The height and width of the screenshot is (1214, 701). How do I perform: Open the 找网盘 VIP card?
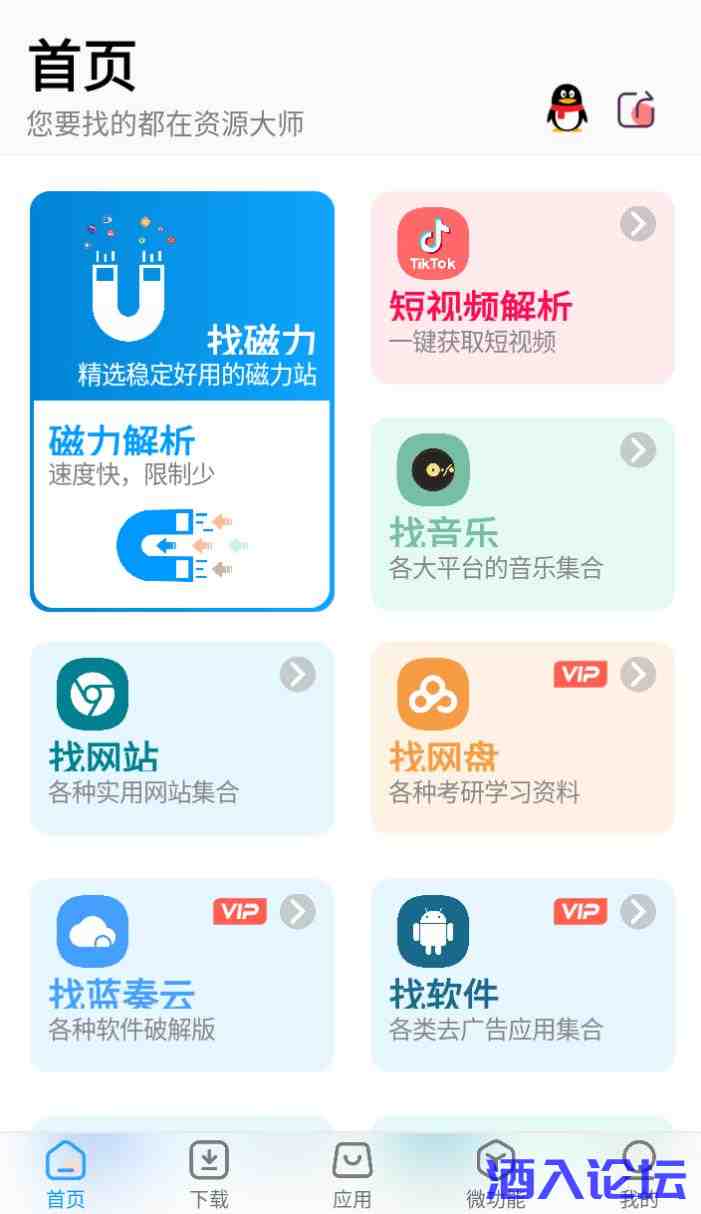click(x=522, y=738)
